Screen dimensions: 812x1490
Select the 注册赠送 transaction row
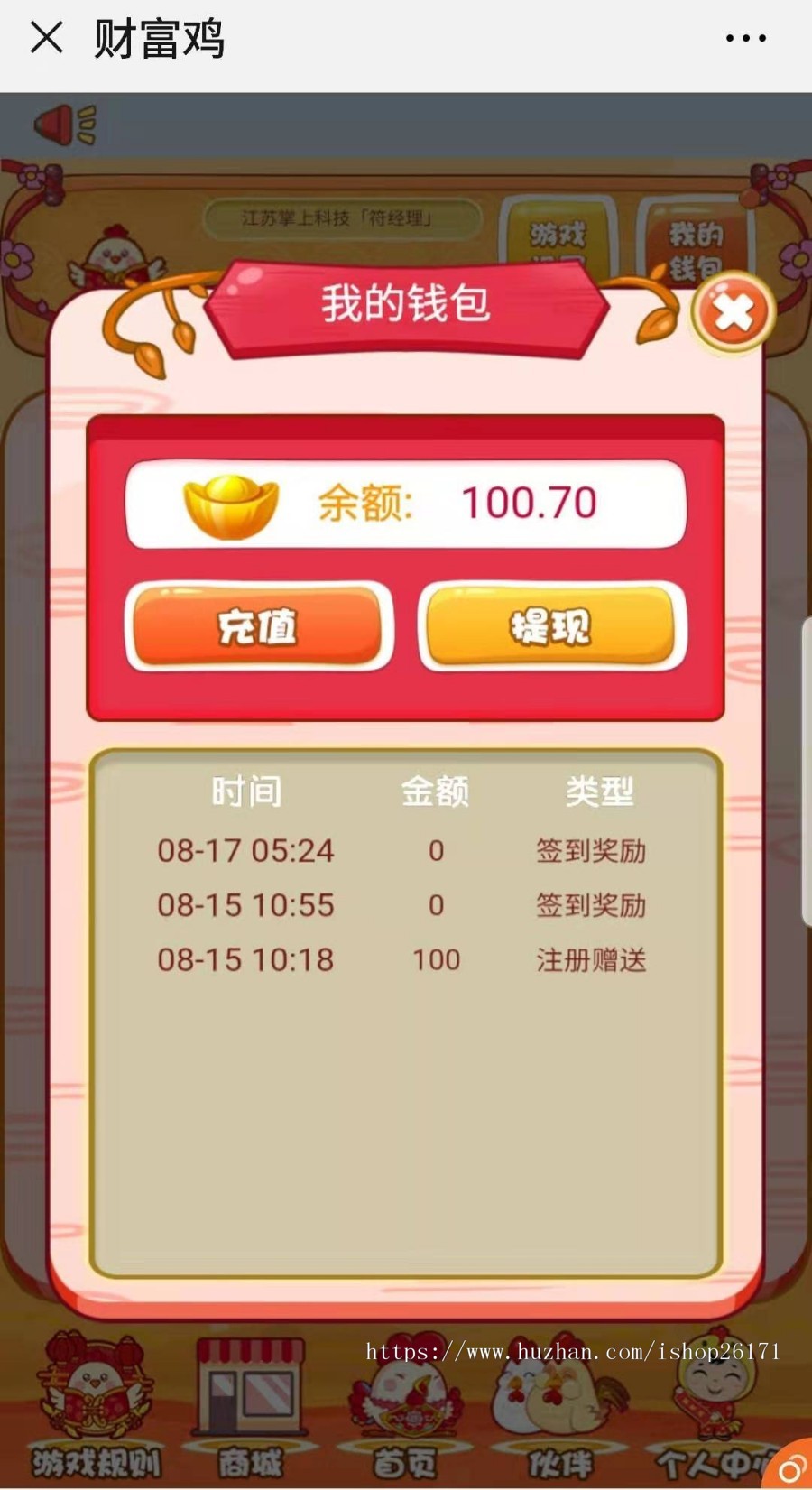tap(406, 958)
